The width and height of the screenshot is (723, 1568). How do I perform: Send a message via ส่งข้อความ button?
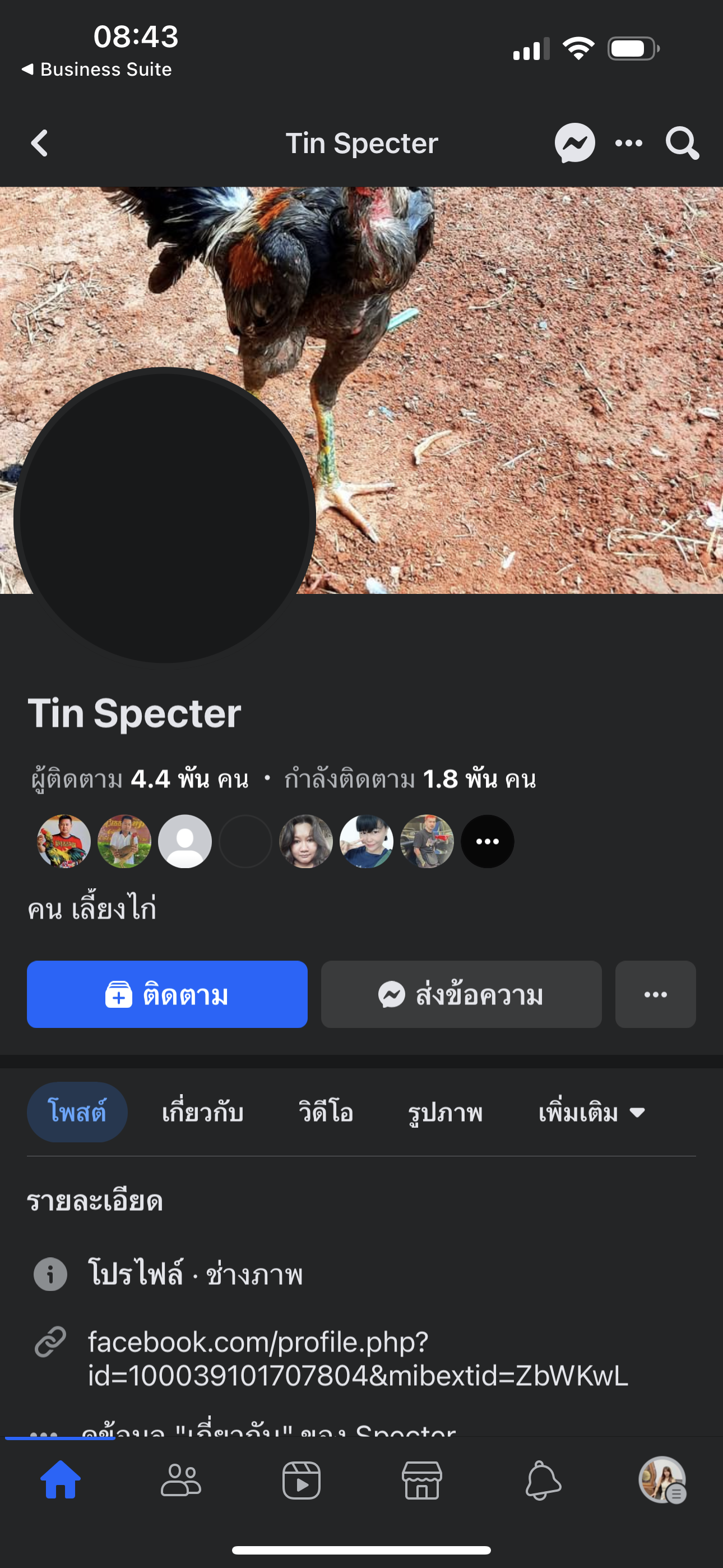click(461, 995)
